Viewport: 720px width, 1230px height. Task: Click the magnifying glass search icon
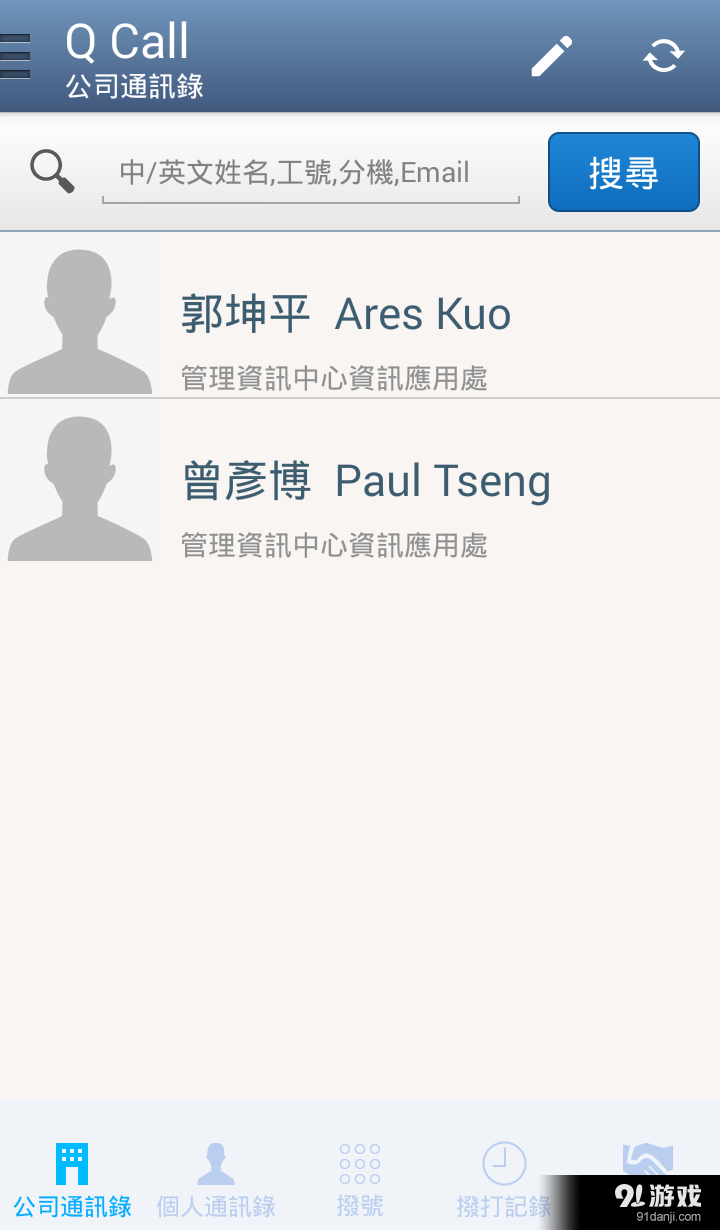click(x=51, y=170)
